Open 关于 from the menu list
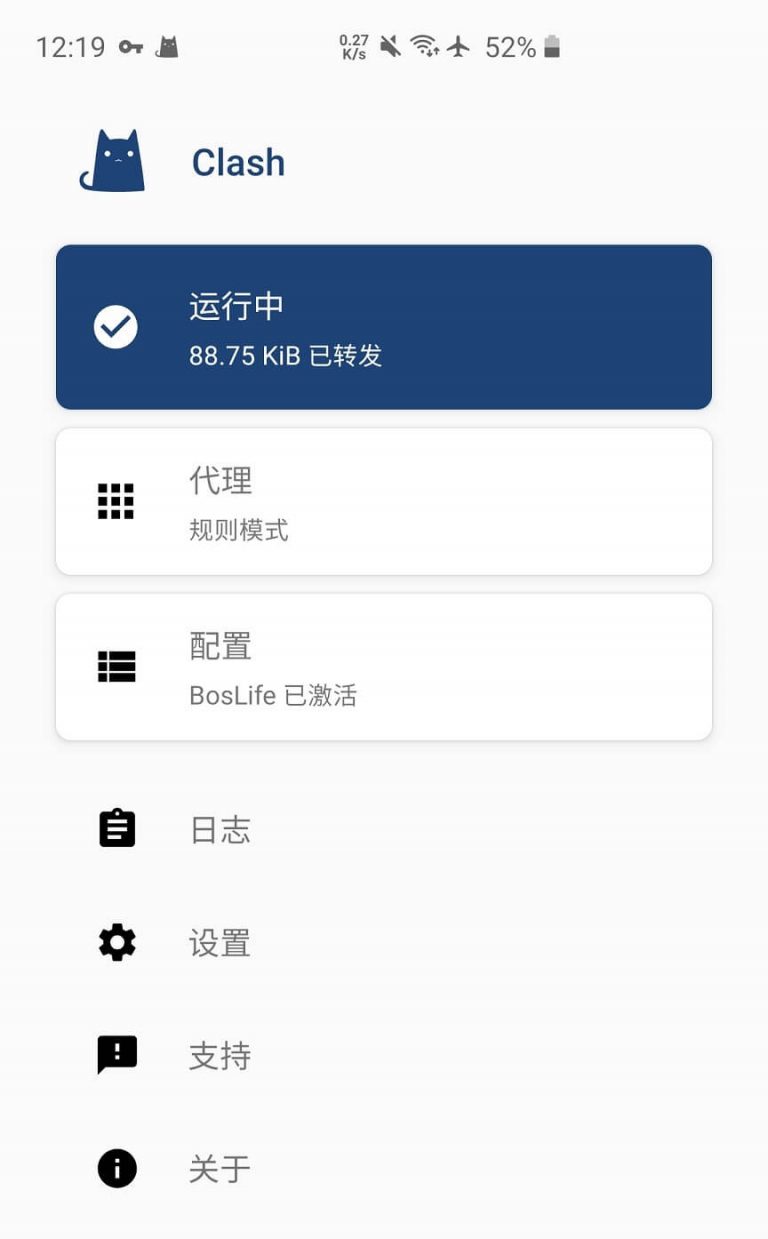This screenshot has width=768, height=1239. pos(220,1167)
